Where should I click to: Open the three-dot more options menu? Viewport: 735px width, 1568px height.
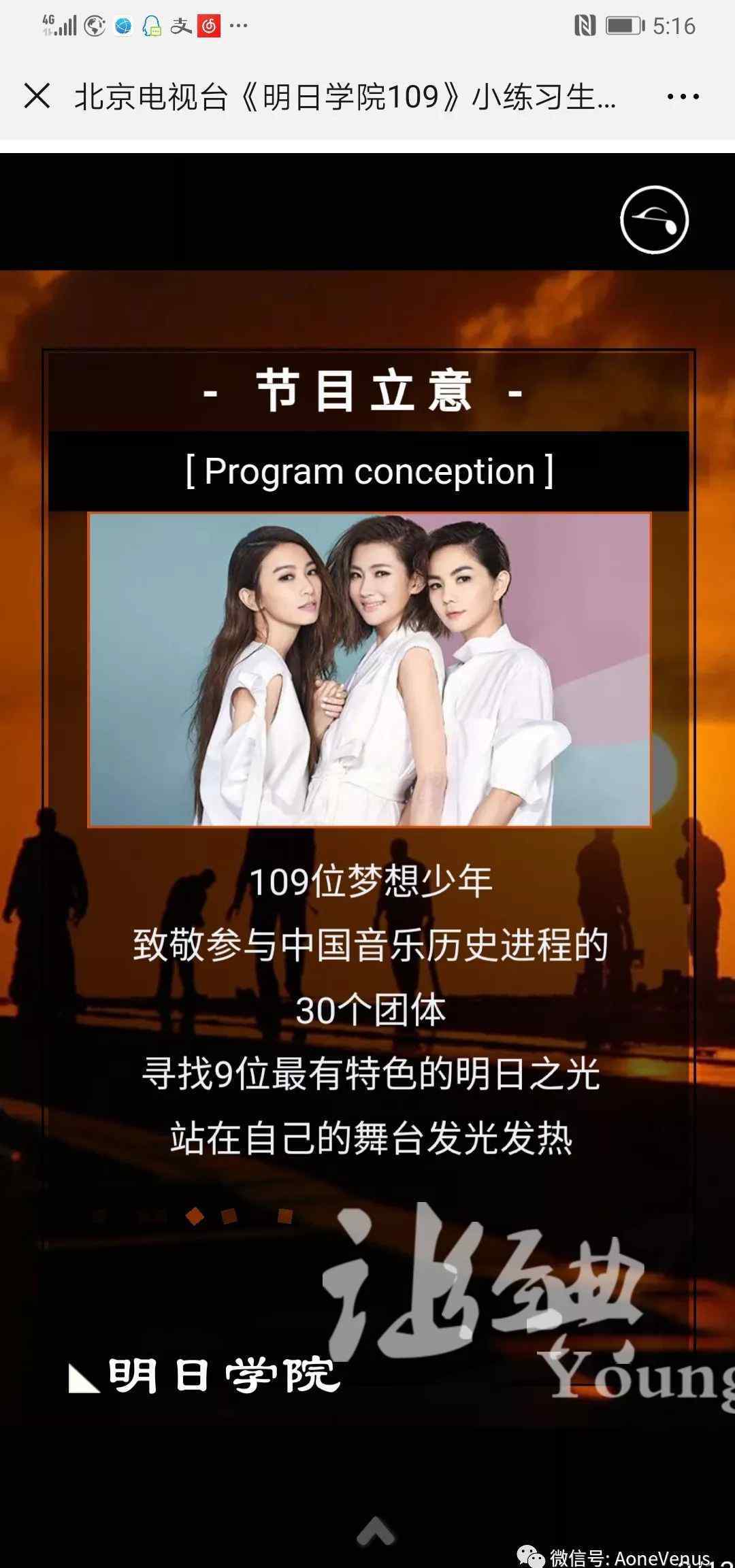coord(683,97)
